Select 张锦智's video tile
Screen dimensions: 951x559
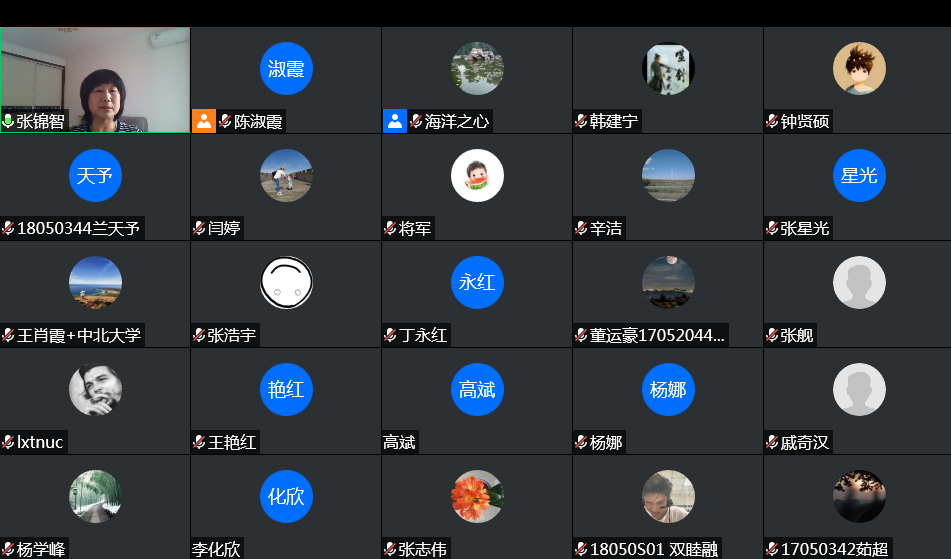[95, 80]
